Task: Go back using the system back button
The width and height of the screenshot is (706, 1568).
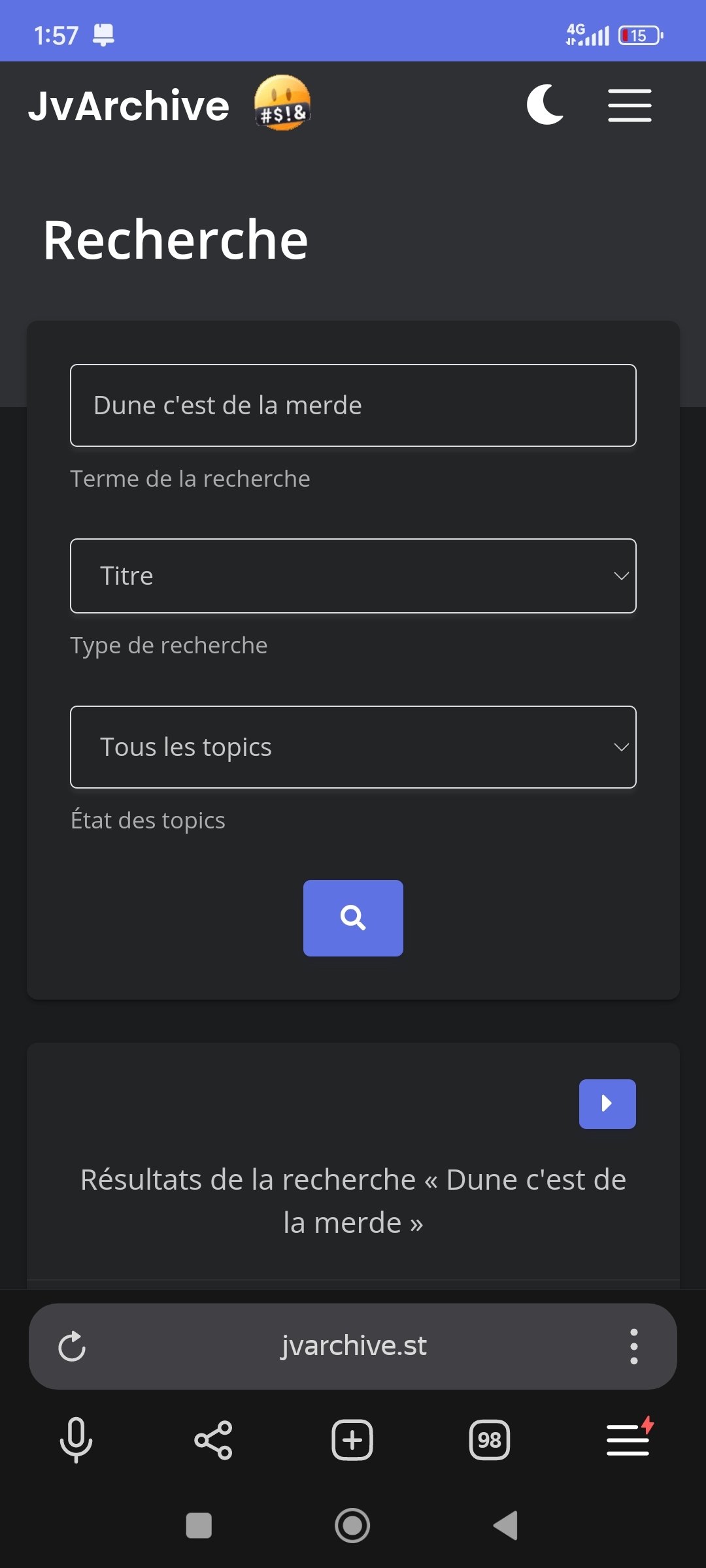Action: tap(506, 1526)
